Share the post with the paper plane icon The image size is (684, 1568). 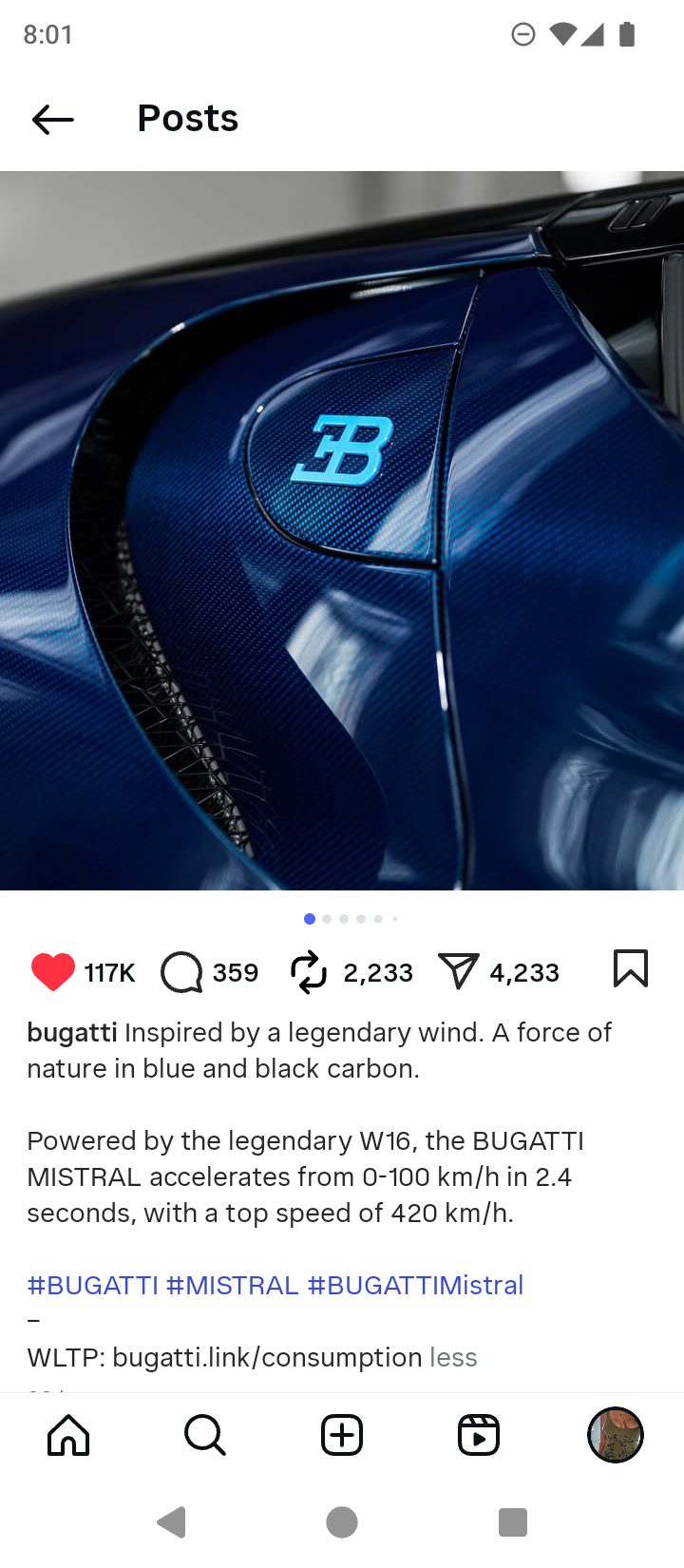[458, 971]
